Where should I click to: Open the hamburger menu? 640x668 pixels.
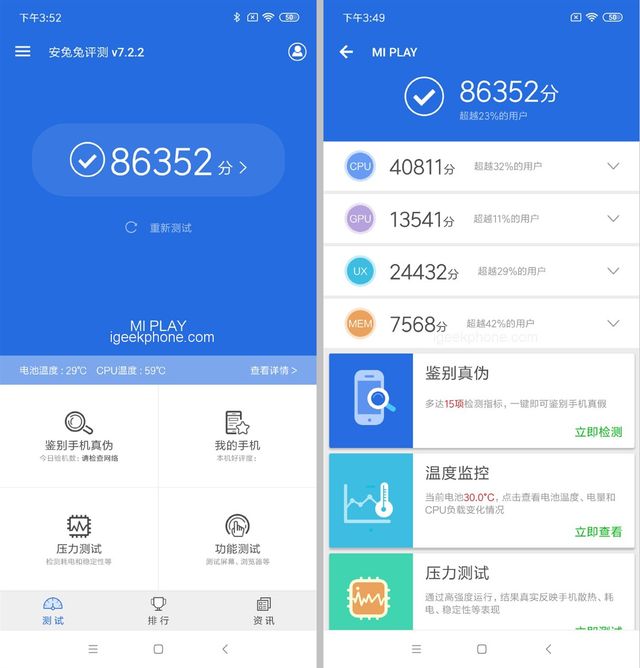tap(23, 52)
